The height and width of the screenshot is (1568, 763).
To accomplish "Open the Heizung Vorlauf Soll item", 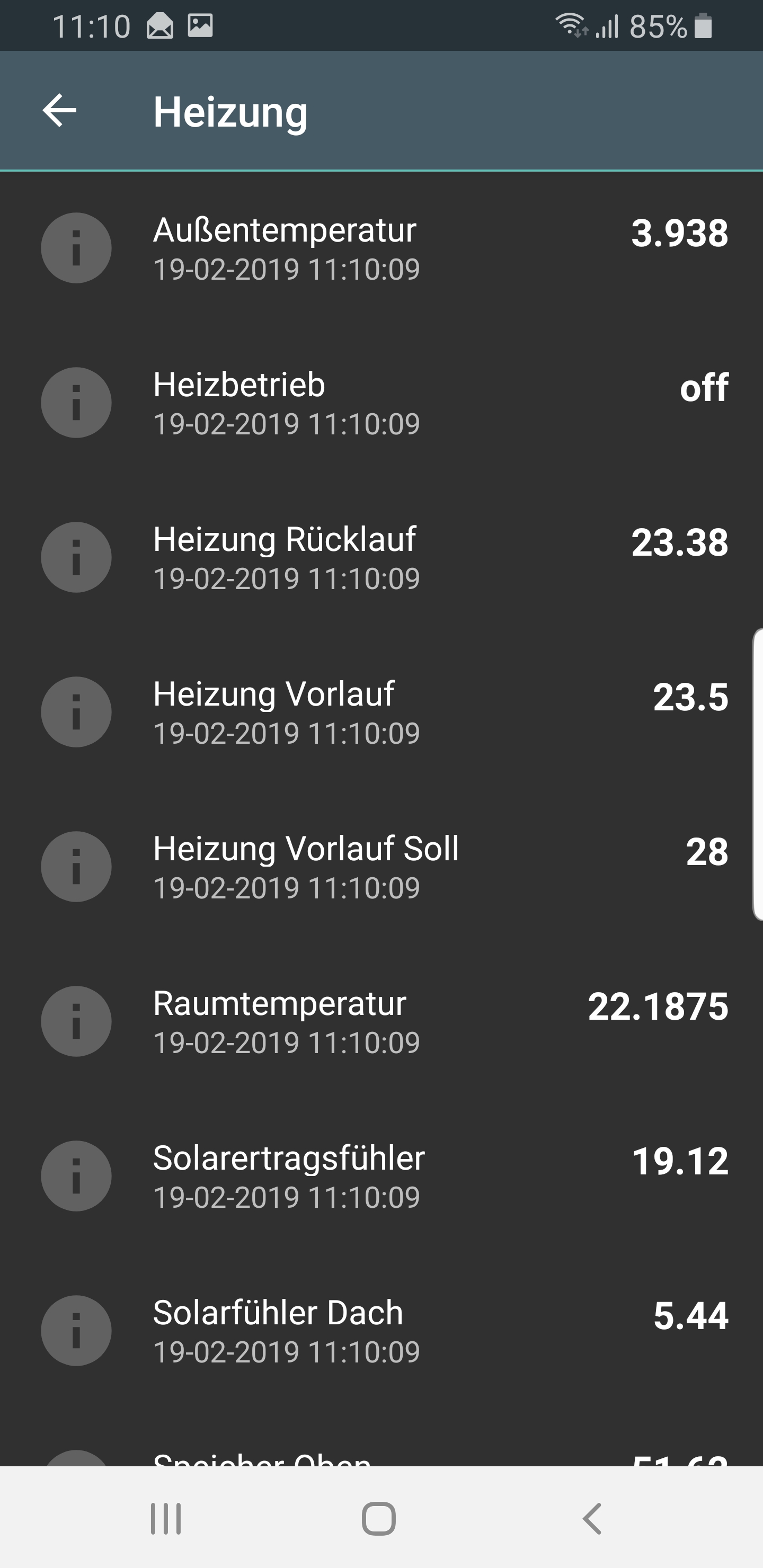I will coord(381,867).
